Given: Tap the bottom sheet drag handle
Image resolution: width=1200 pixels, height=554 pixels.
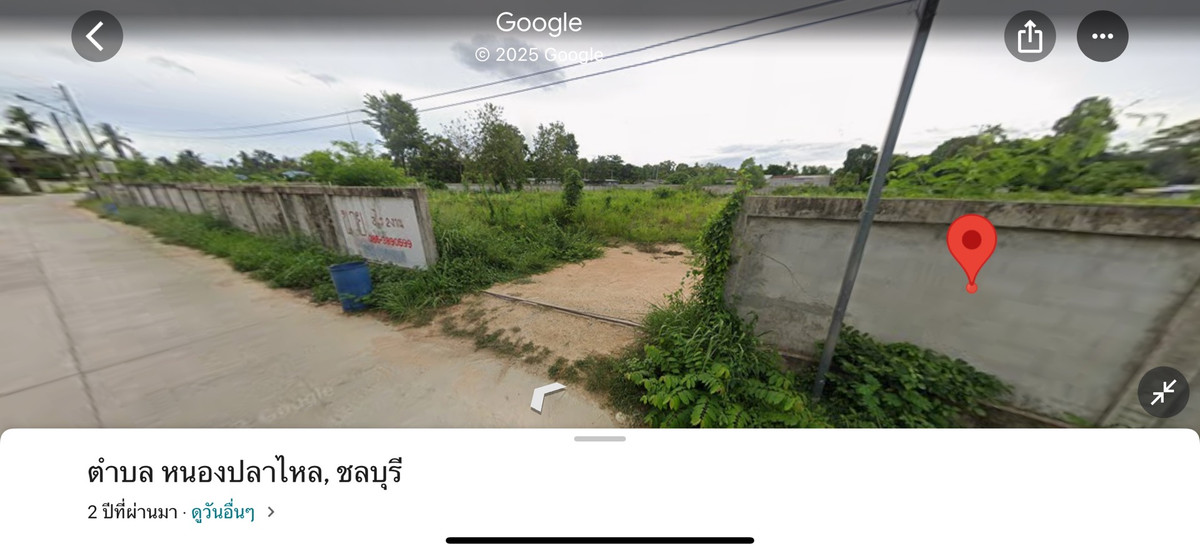Looking at the screenshot, I should point(600,439).
